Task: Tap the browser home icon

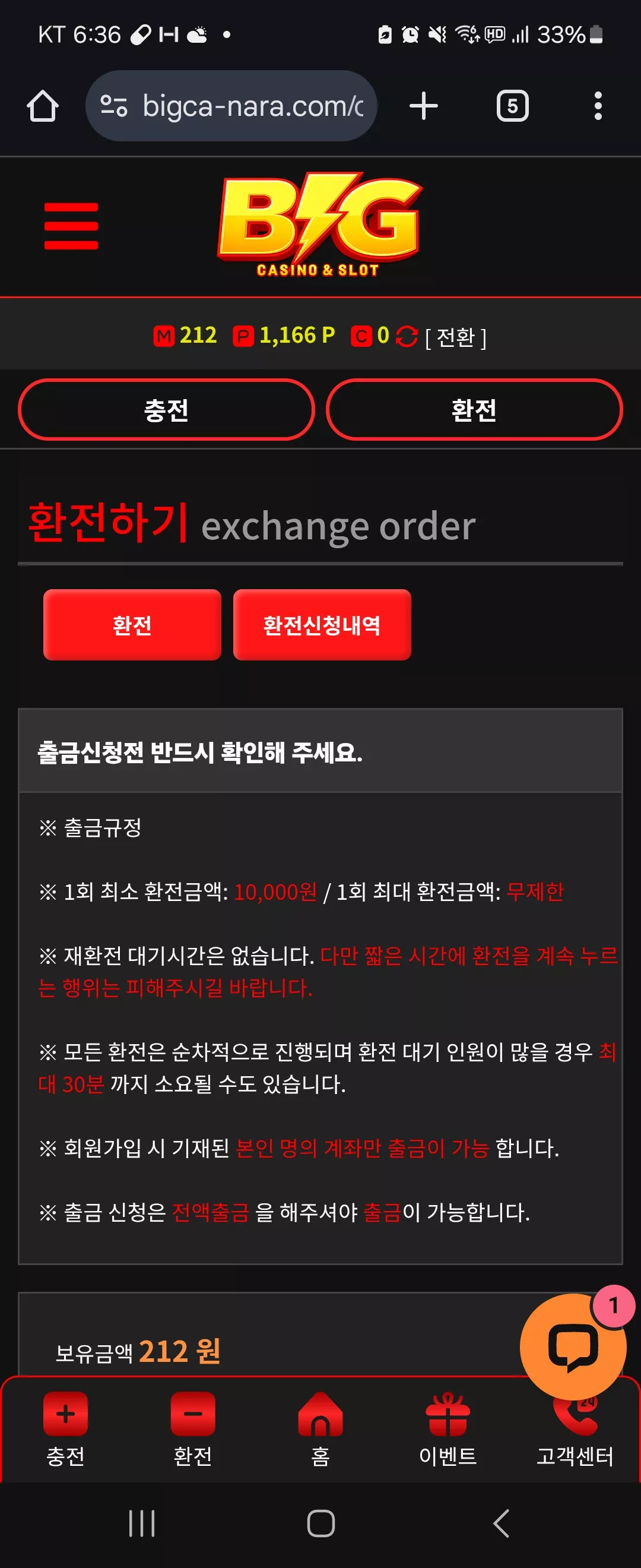Action: coord(43,106)
